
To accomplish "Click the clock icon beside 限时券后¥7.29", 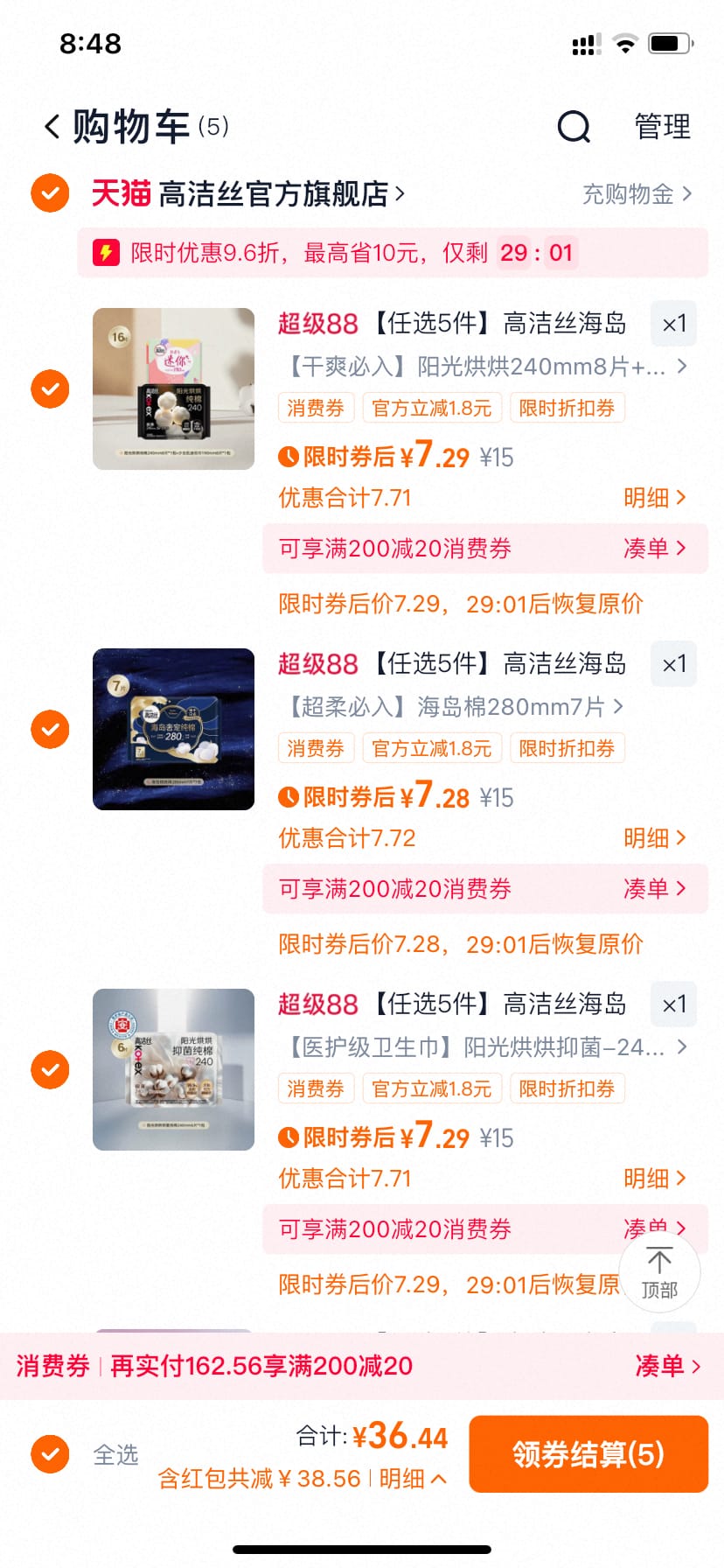I will tap(289, 456).
